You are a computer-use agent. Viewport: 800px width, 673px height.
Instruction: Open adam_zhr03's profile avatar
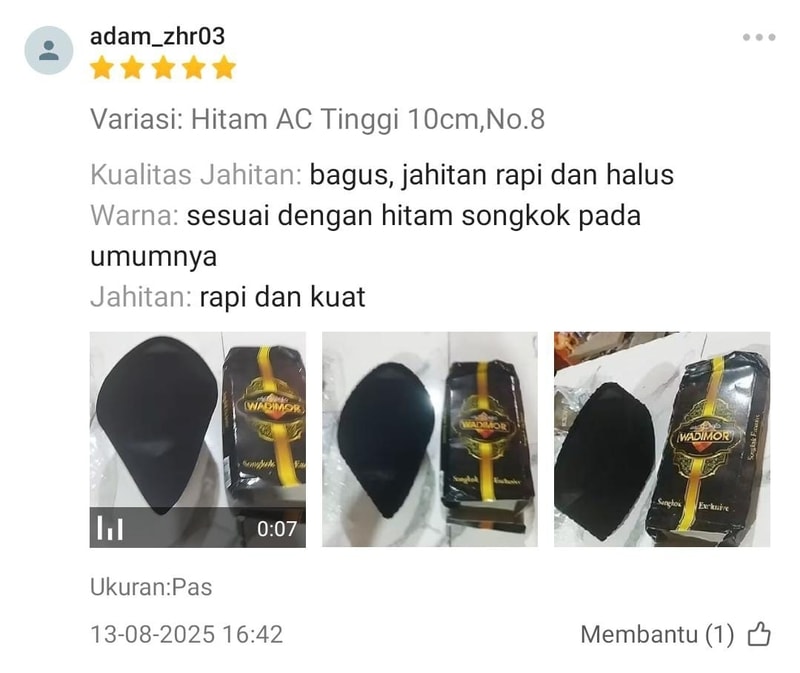click(x=49, y=51)
